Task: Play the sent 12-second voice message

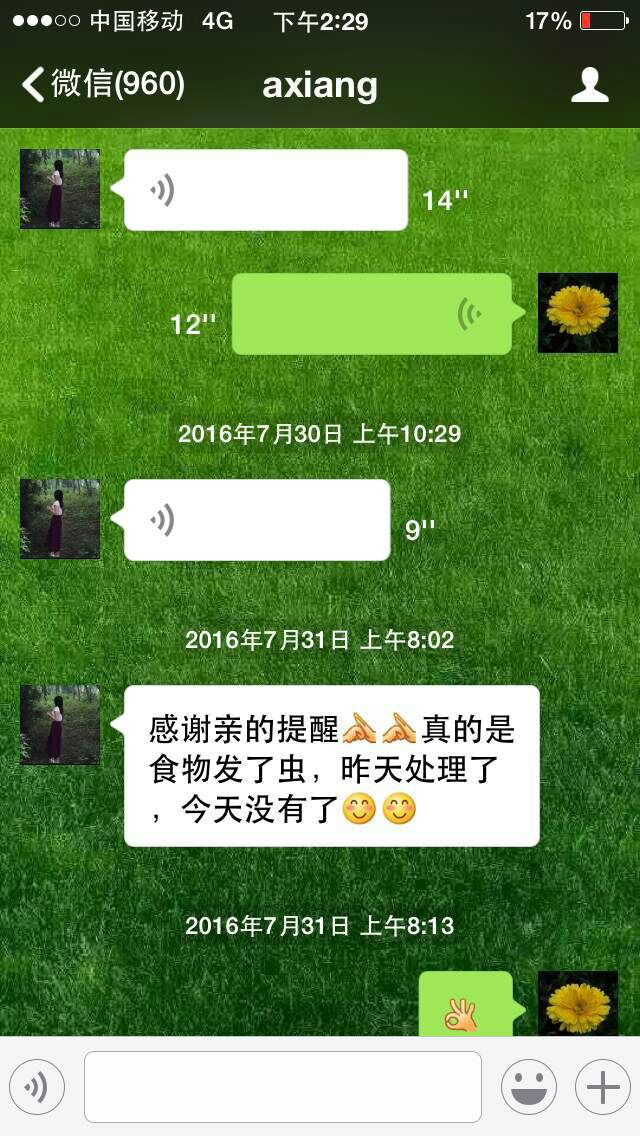Action: [x=372, y=314]
